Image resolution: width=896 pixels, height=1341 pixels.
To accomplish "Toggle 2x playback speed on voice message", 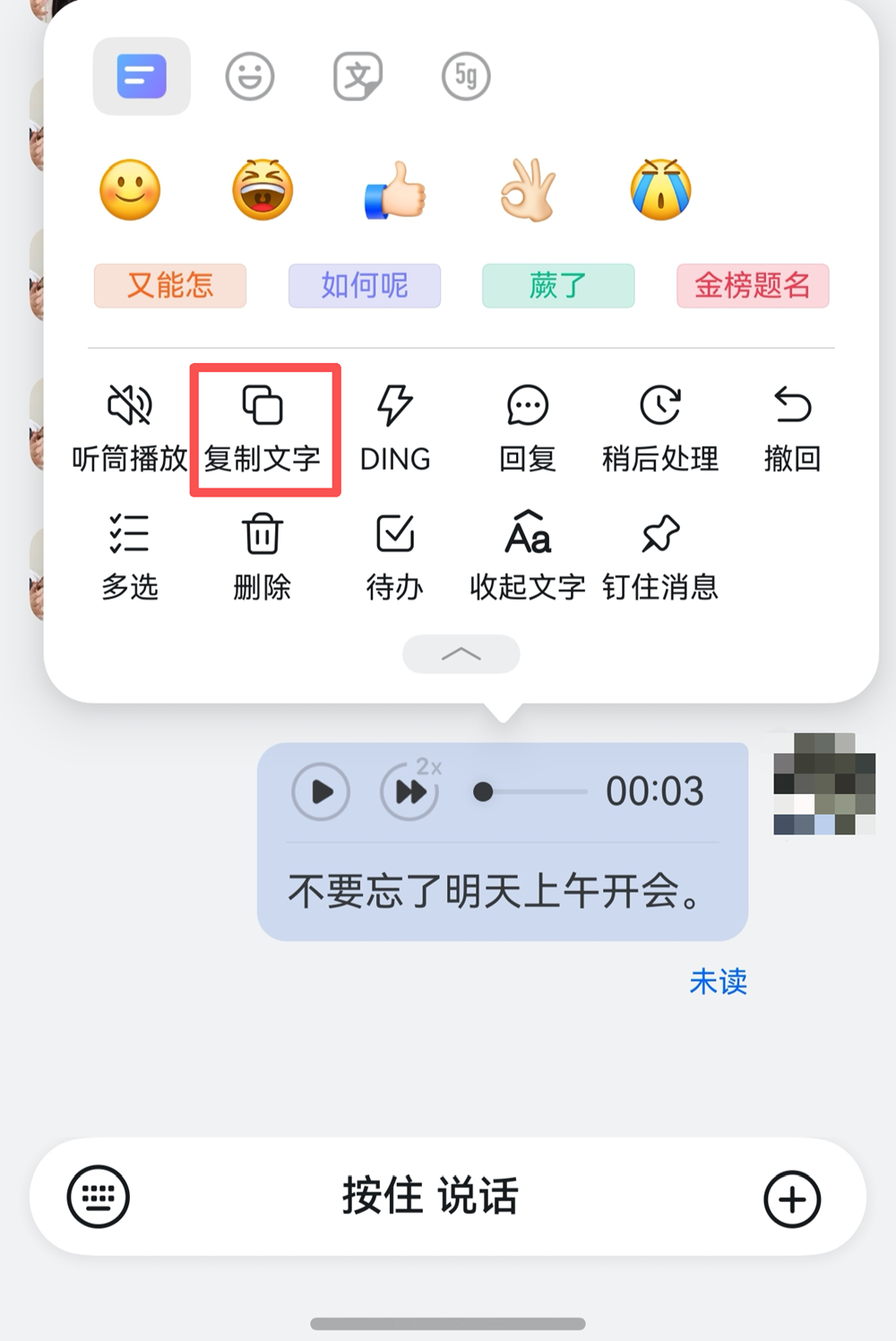I will coord(409,792).
